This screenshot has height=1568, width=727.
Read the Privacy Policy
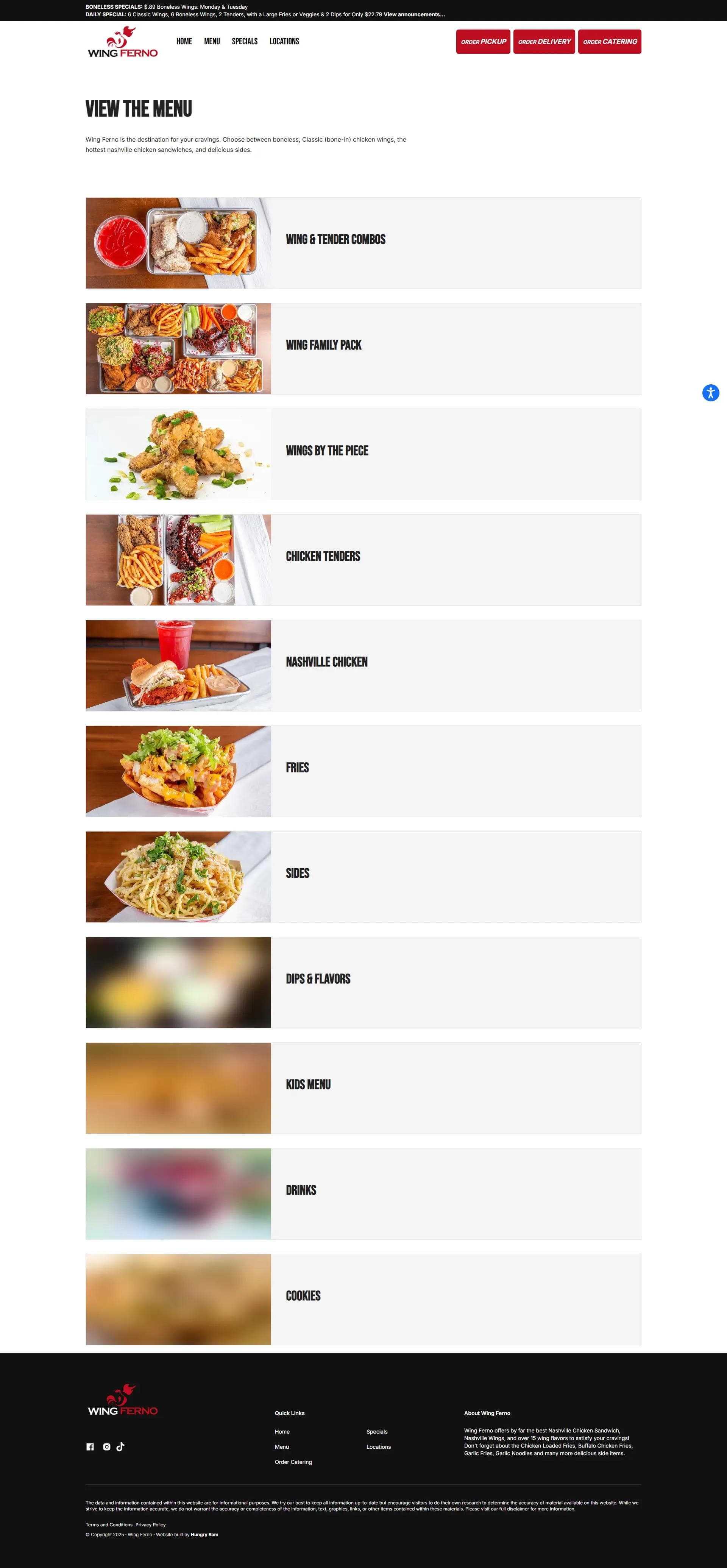(150, 1525)
